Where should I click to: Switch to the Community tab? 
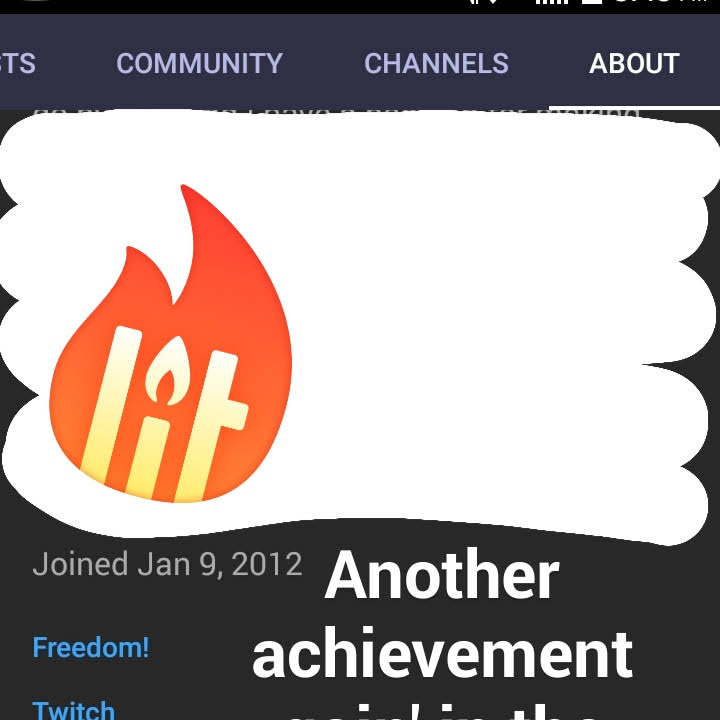199,64
